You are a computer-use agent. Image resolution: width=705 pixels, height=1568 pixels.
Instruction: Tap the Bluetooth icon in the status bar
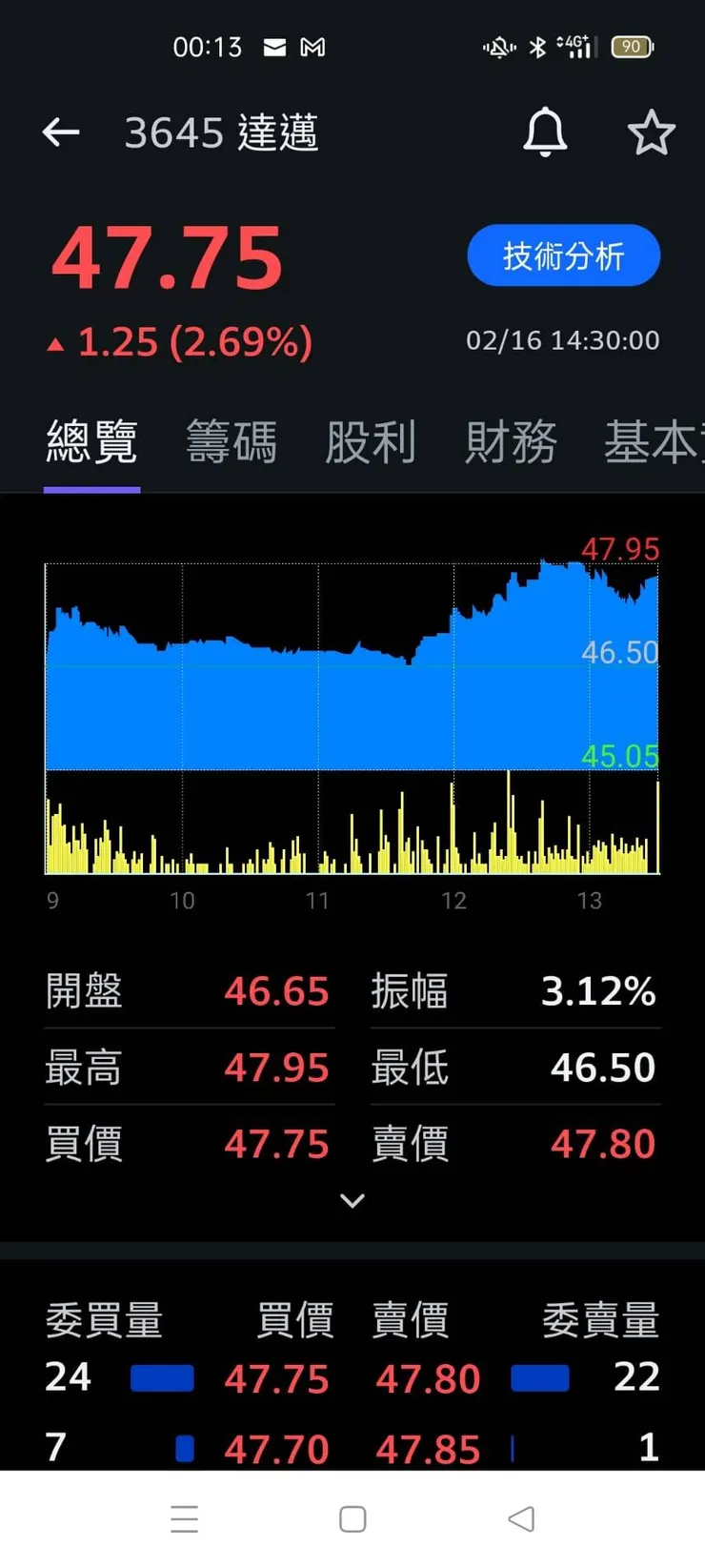point(536,47)
